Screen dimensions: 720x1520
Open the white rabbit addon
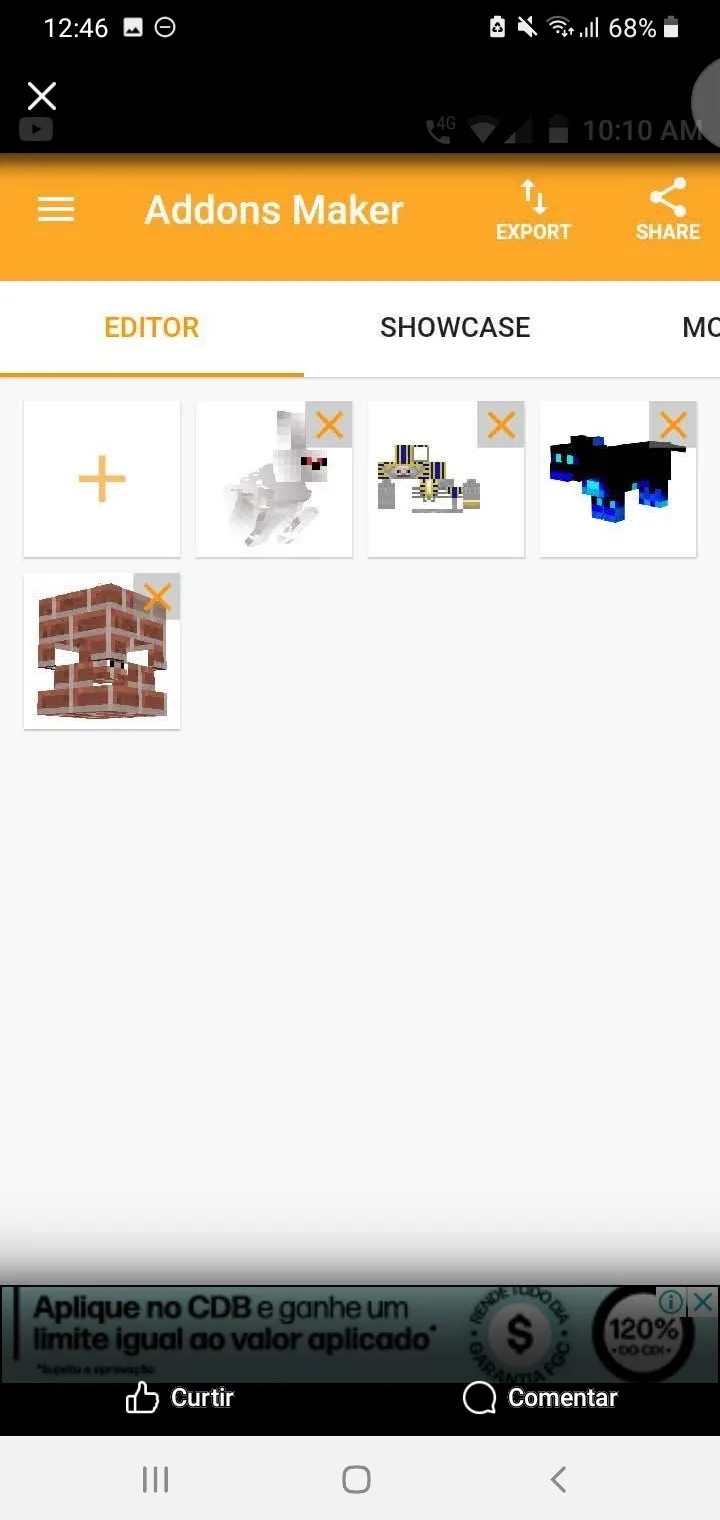pyautogui.click(x=262, y=490)
